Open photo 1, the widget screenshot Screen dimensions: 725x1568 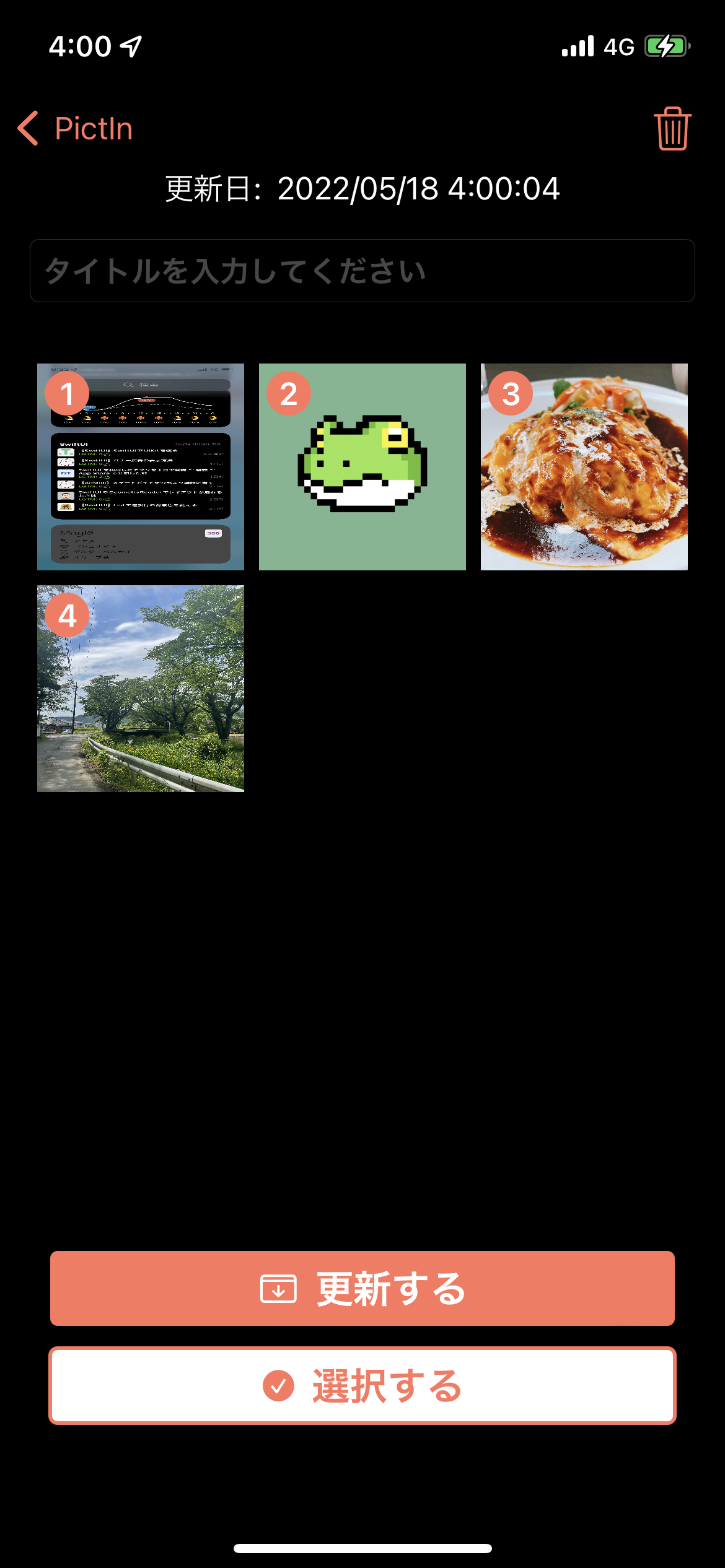coord(141,467)
